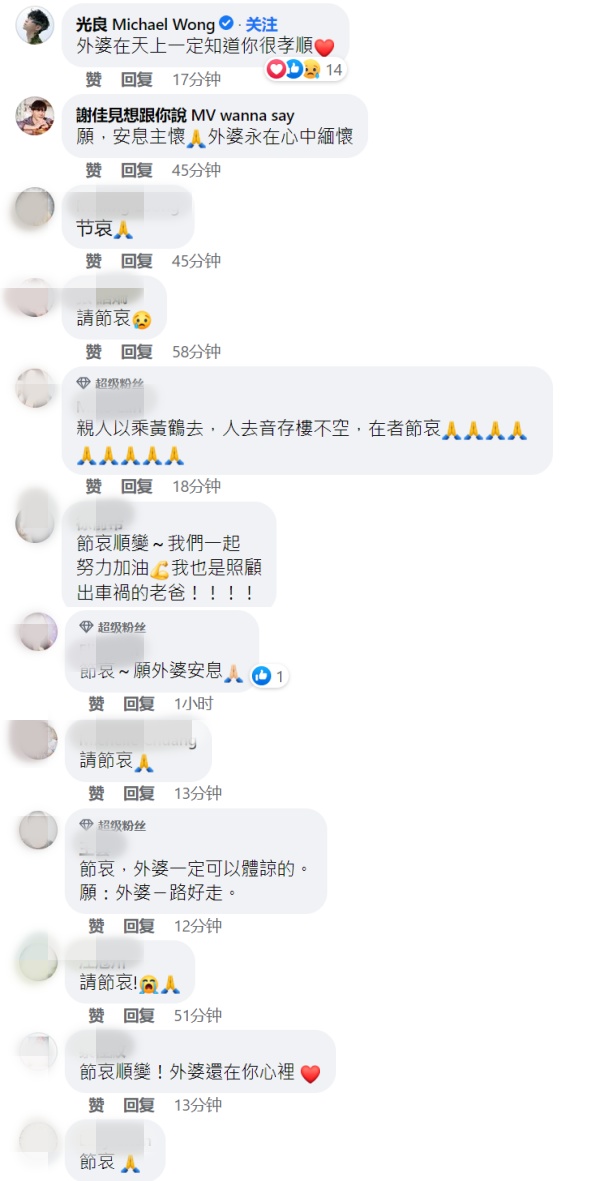Reply to 光良 Michael Wong's comment
The width and height of the screenshot is (600, 1181).
coord(137,78)
